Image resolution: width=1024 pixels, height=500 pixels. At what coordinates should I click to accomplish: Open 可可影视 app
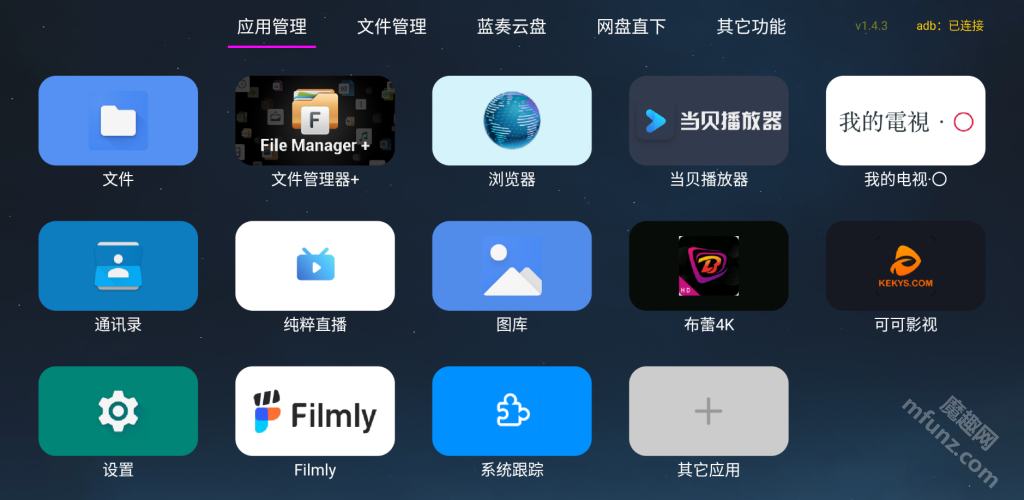click(x=906, y=266)
